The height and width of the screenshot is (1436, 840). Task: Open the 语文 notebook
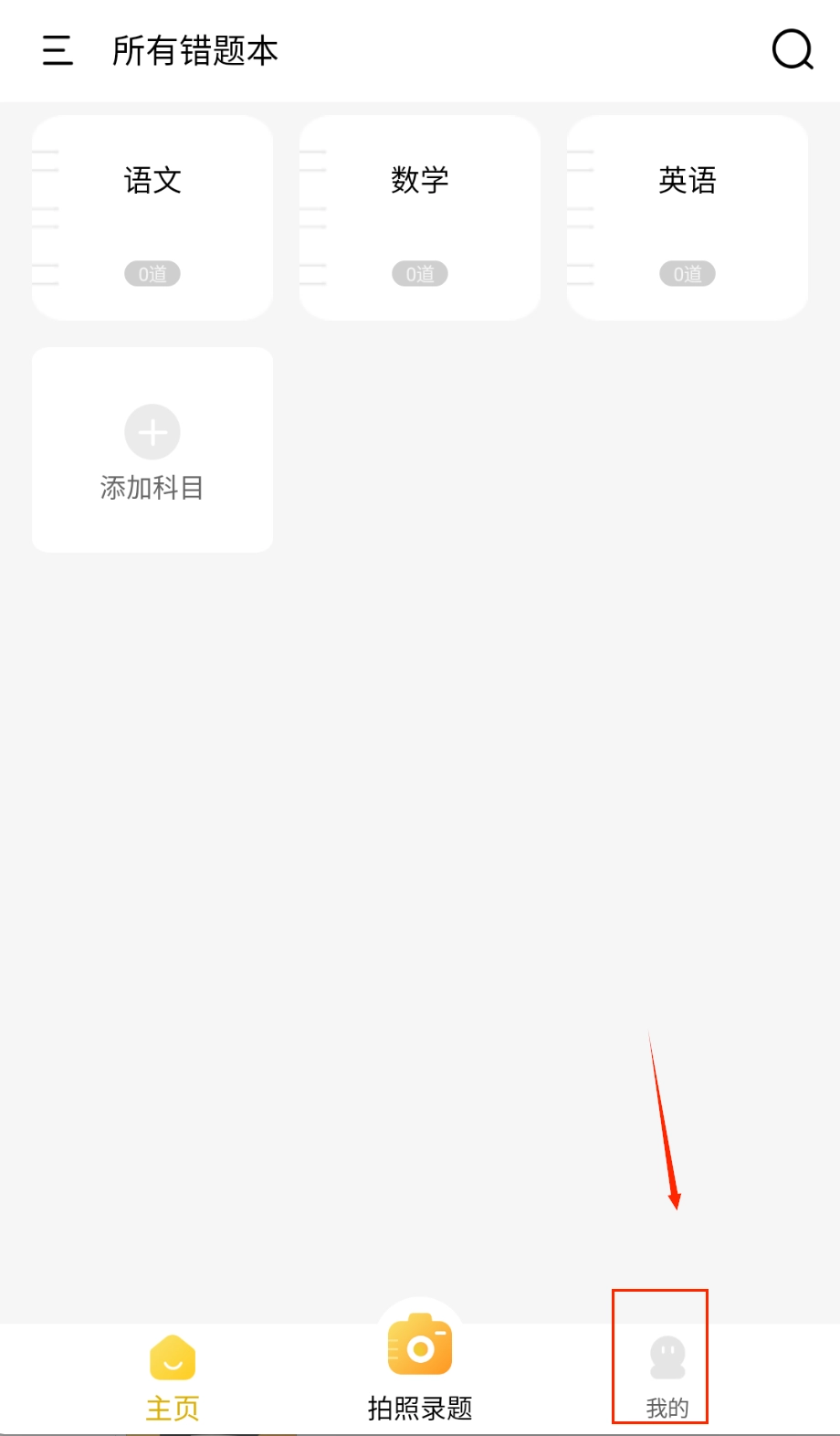pyautogui.click(x=152, y=217)
